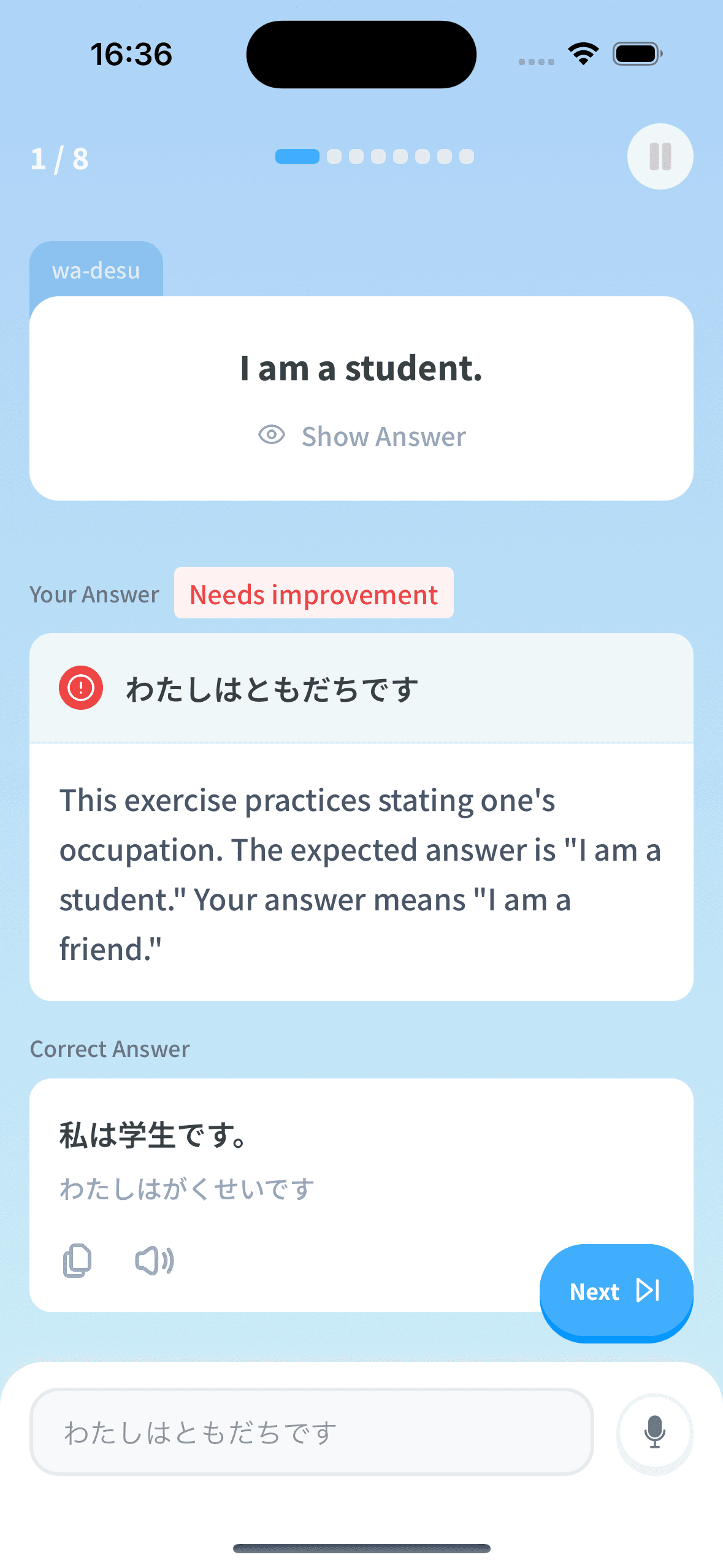
Task: Tap the filled blue progress bar segment
Action: pos(297,156)
